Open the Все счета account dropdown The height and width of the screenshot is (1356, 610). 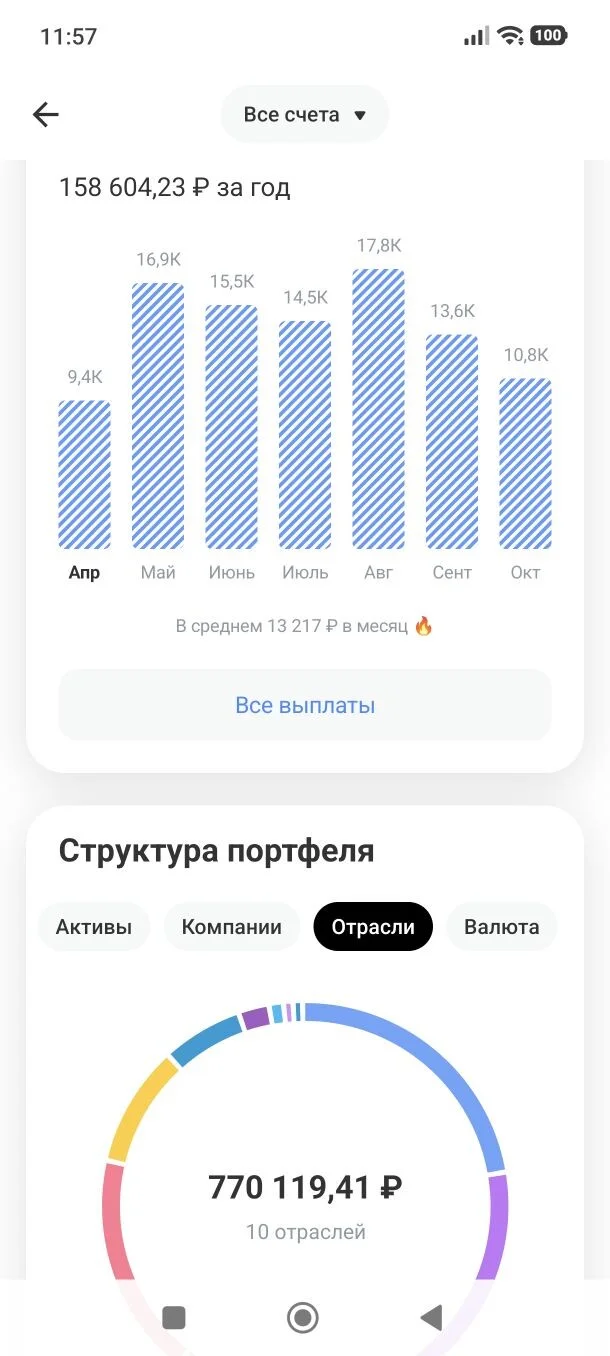pyautogui.click(x=305, y=115)
